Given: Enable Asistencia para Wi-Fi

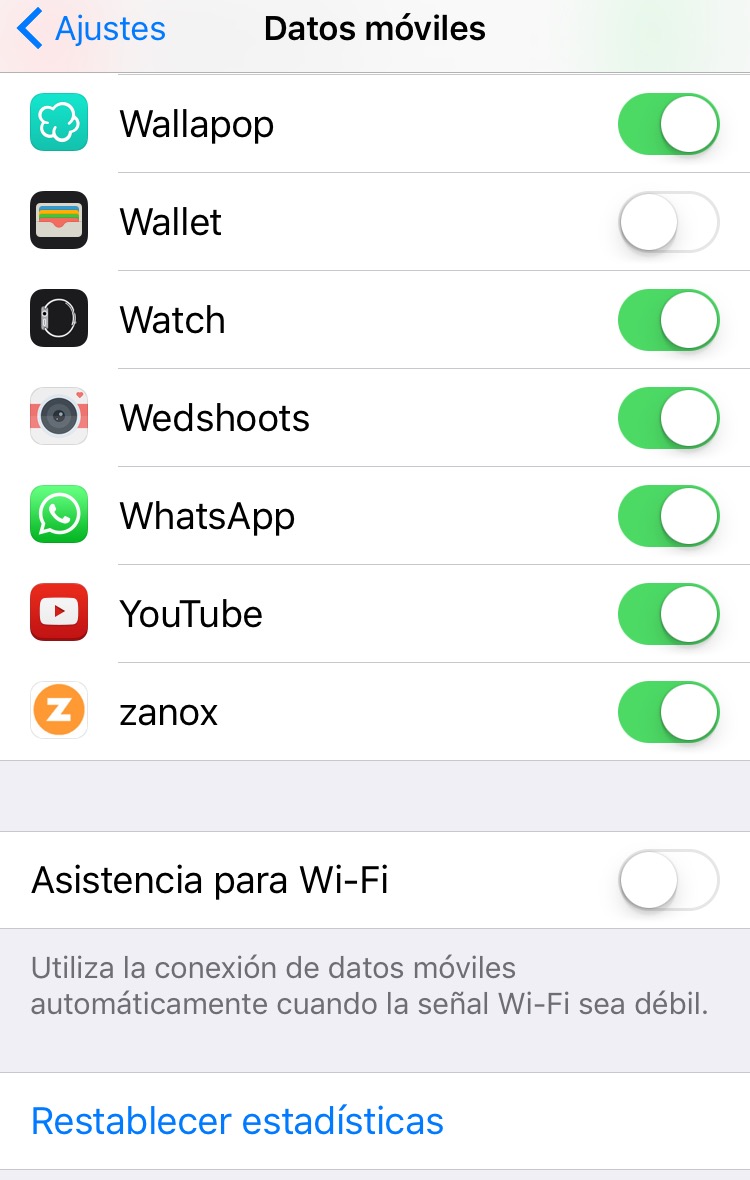Looking at the screenshot, I should [668, 880].
